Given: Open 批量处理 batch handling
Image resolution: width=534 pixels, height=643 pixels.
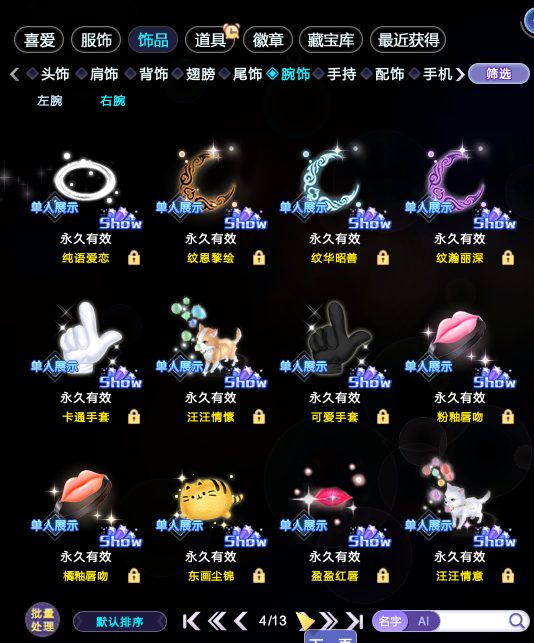Looking at the screenshot, I should 42,620.
